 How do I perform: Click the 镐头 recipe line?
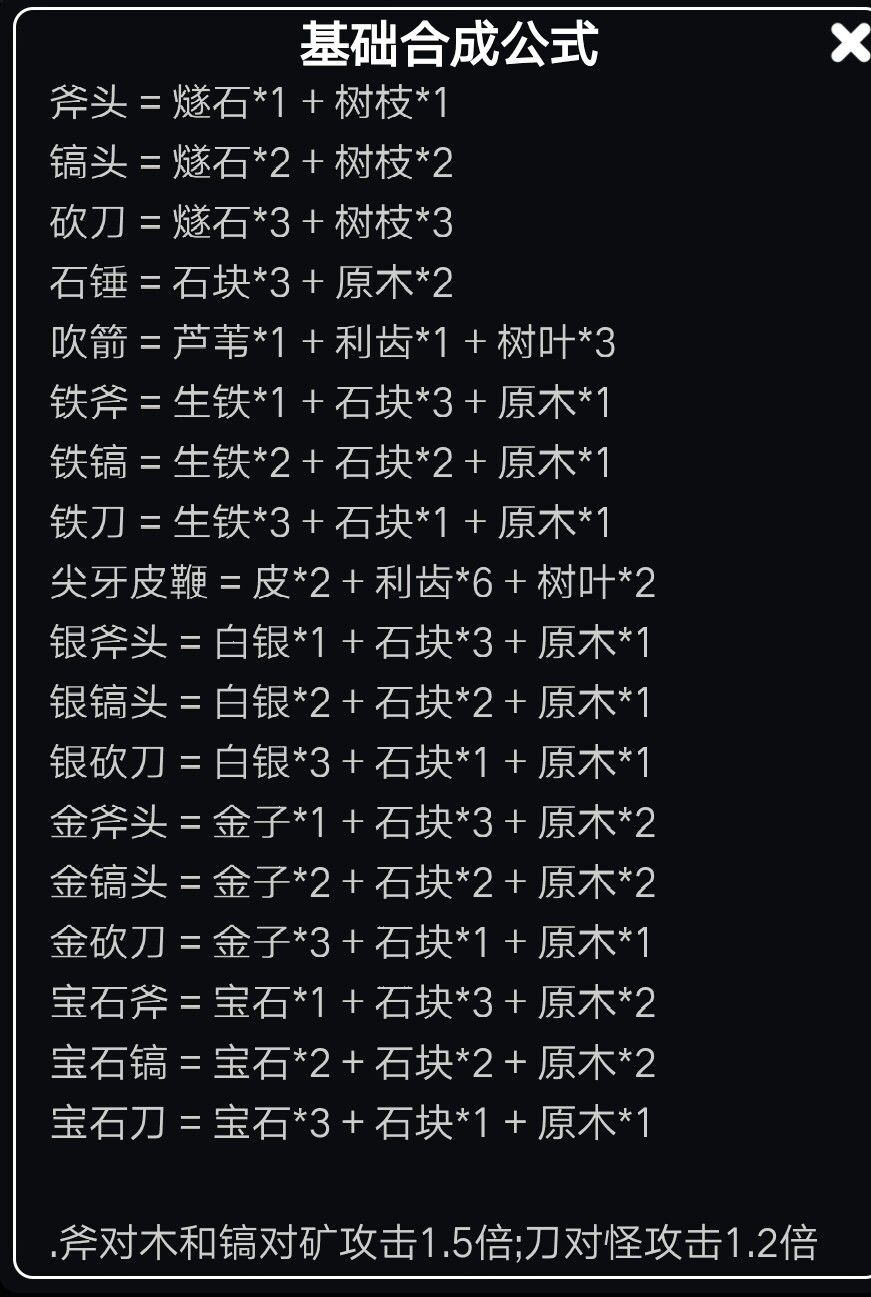pos(250,165)
